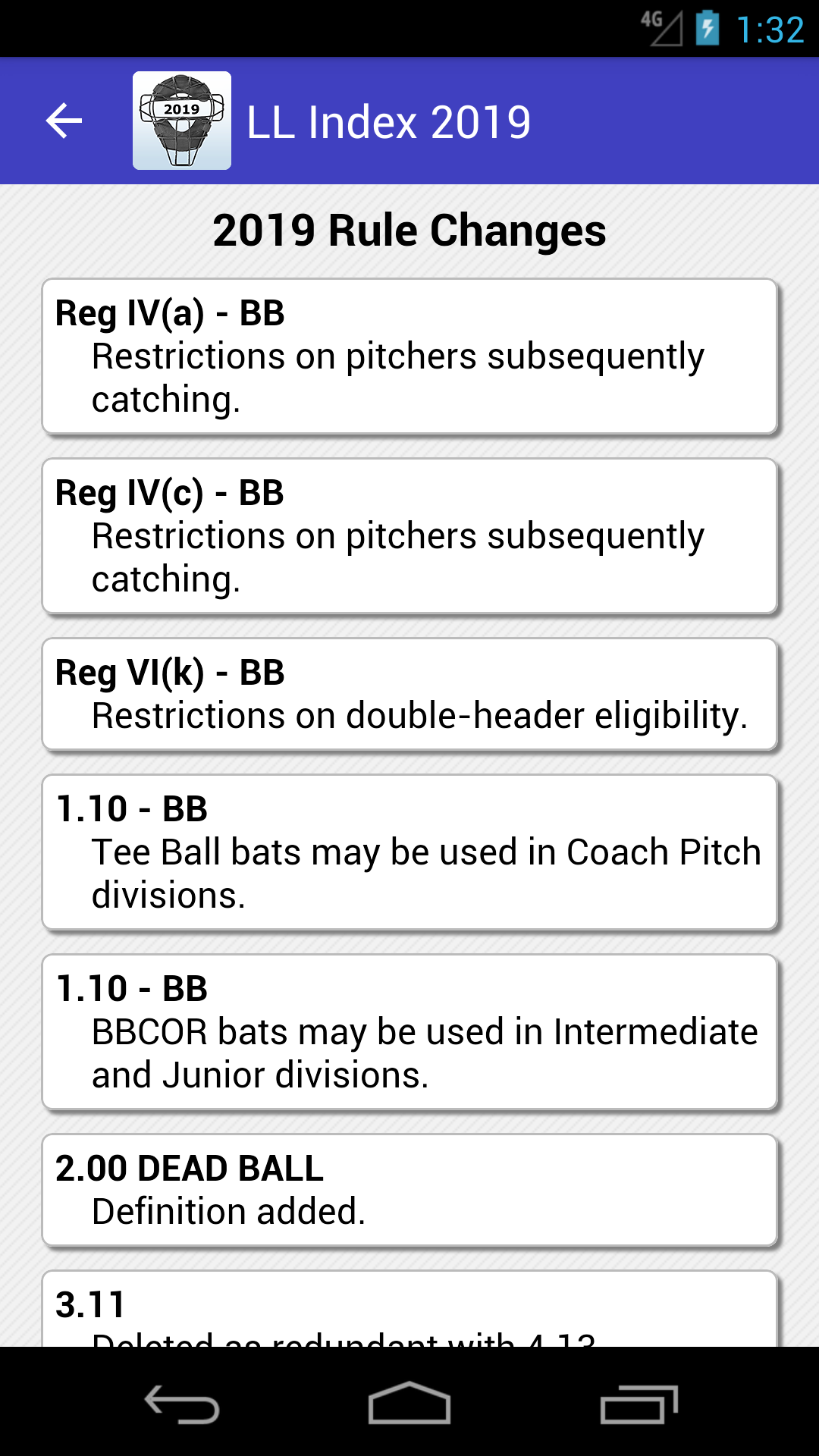Open the recent apps overview
This screenshot has width=819, height=1456.
639,1403
